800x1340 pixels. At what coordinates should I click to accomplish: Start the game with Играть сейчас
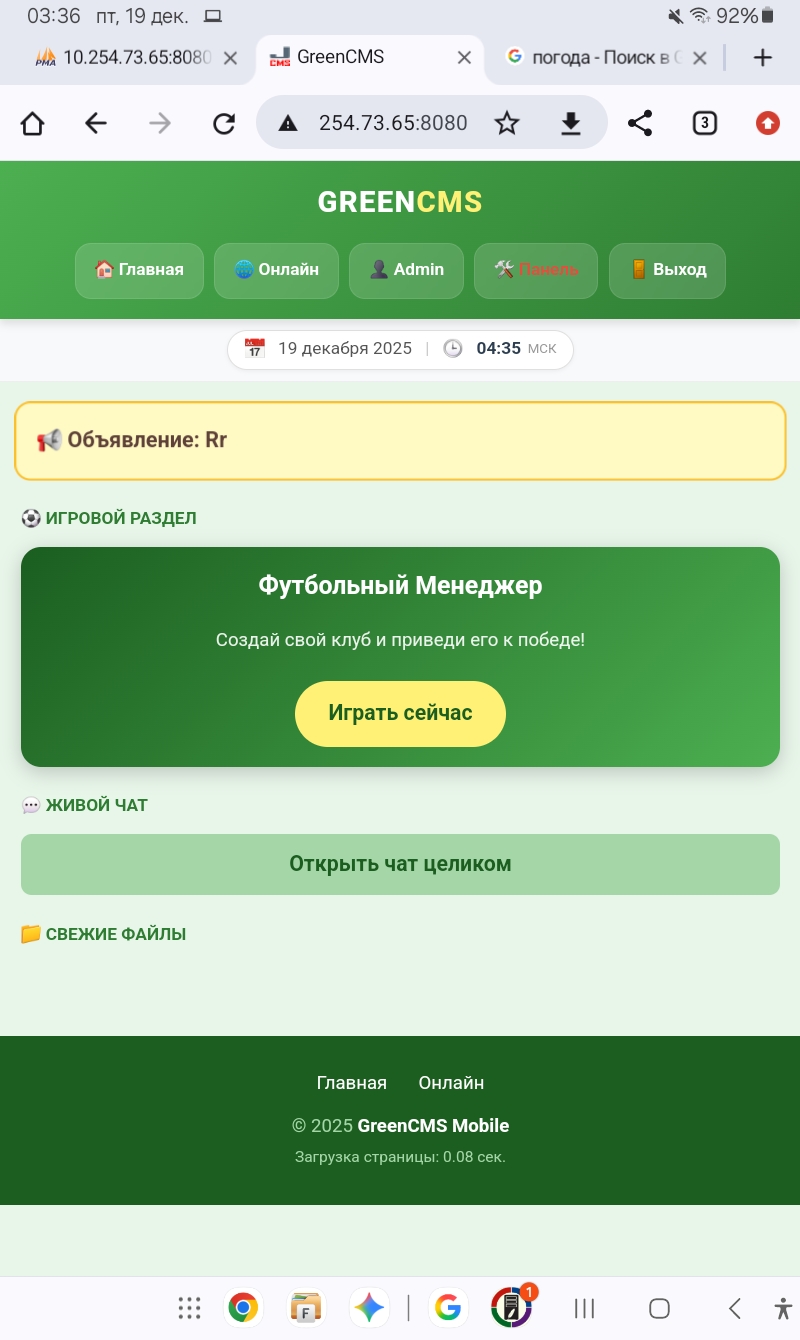tap(400, 713)
